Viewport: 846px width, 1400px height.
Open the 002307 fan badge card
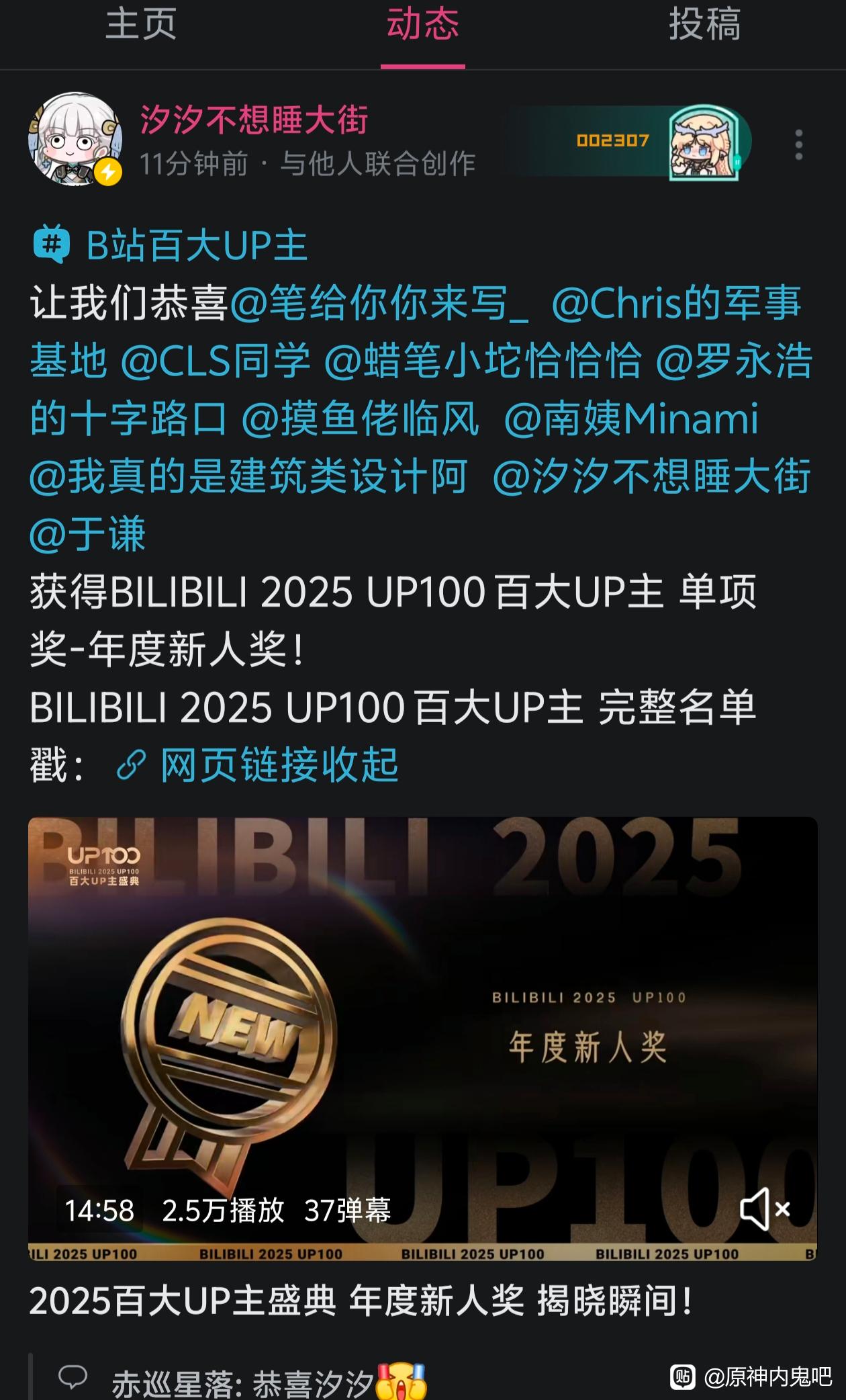click(629, 142)
